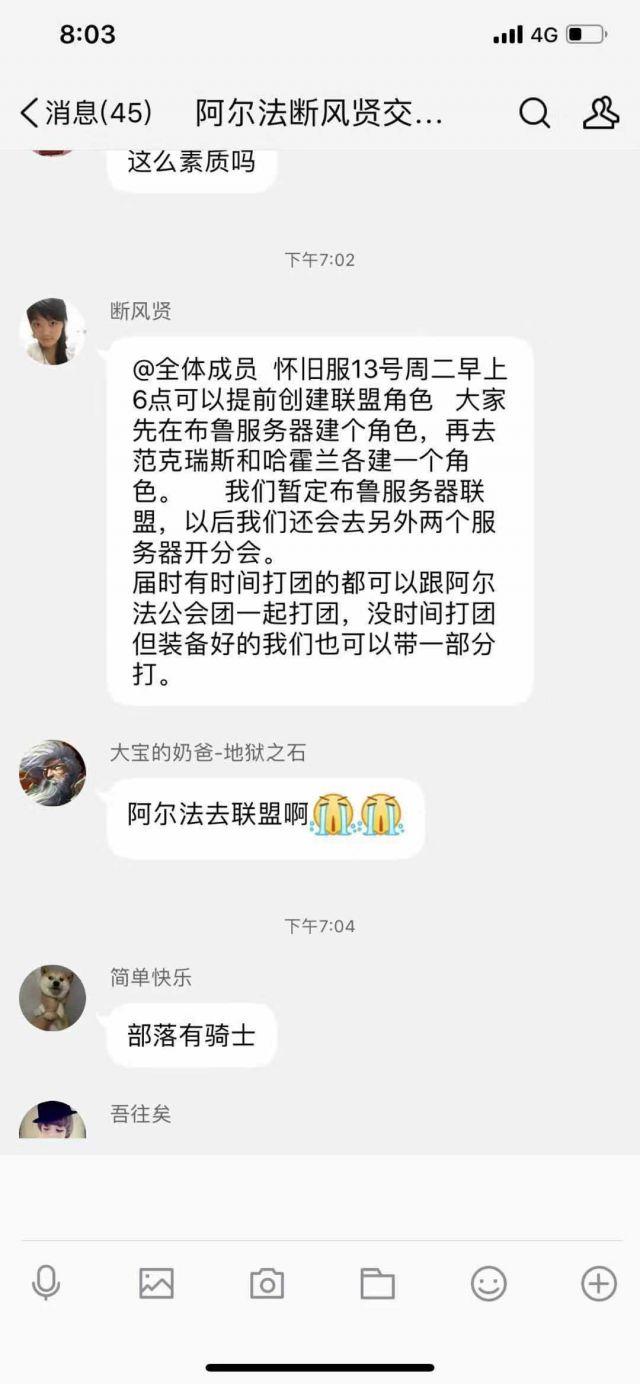
Task: Start a voice message with the microphone
Action: coord(46,1283)
